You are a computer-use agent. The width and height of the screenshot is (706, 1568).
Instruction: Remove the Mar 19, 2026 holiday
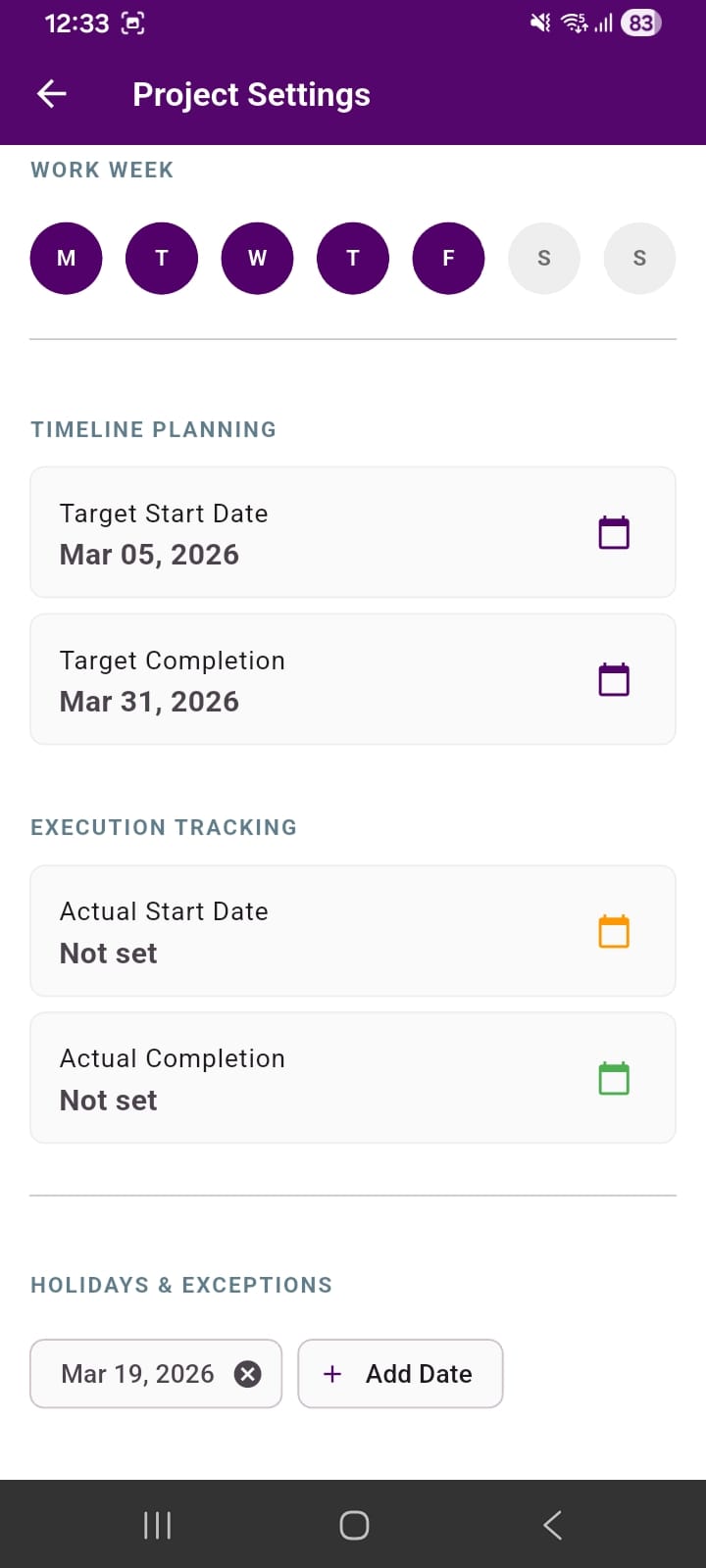248,1373
